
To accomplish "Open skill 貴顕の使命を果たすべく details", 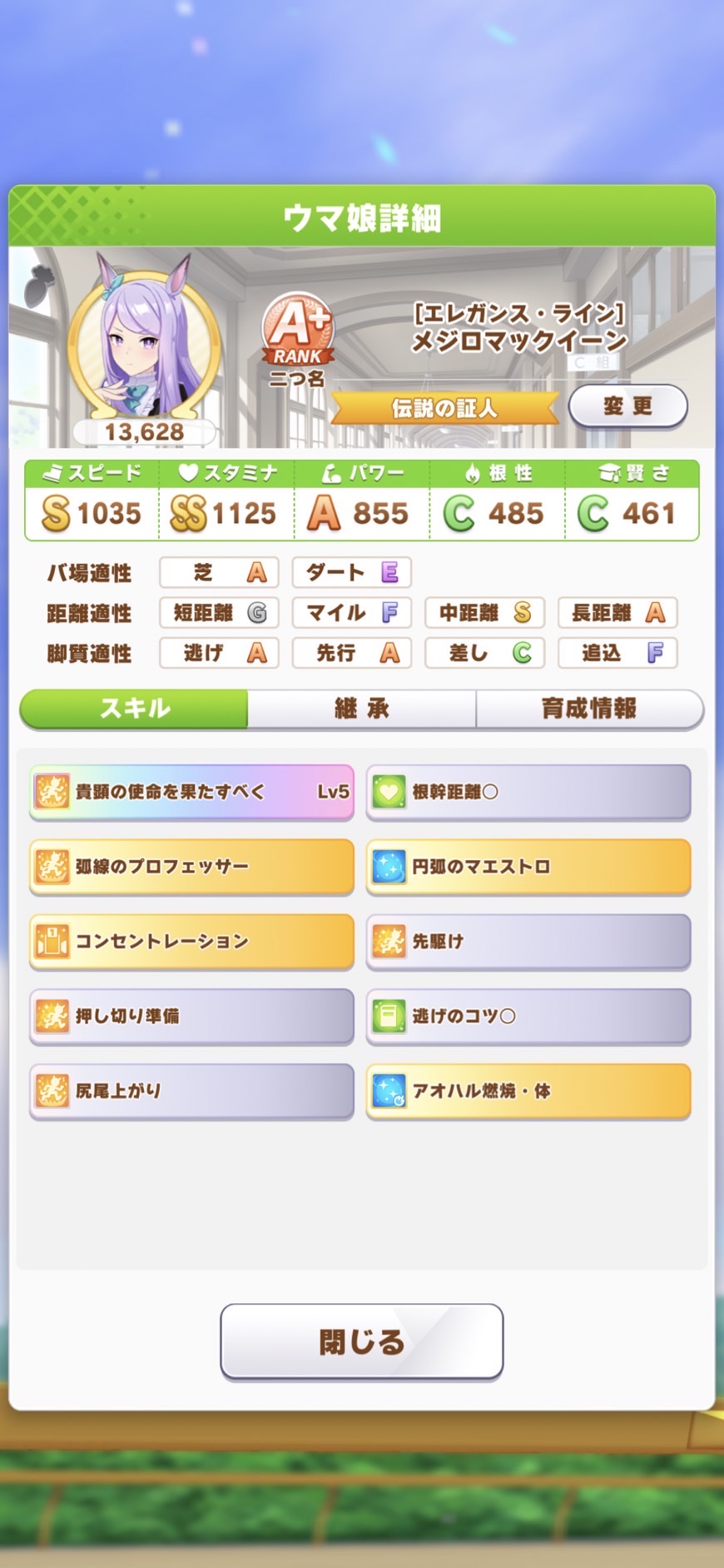I will tap(191, 792).
